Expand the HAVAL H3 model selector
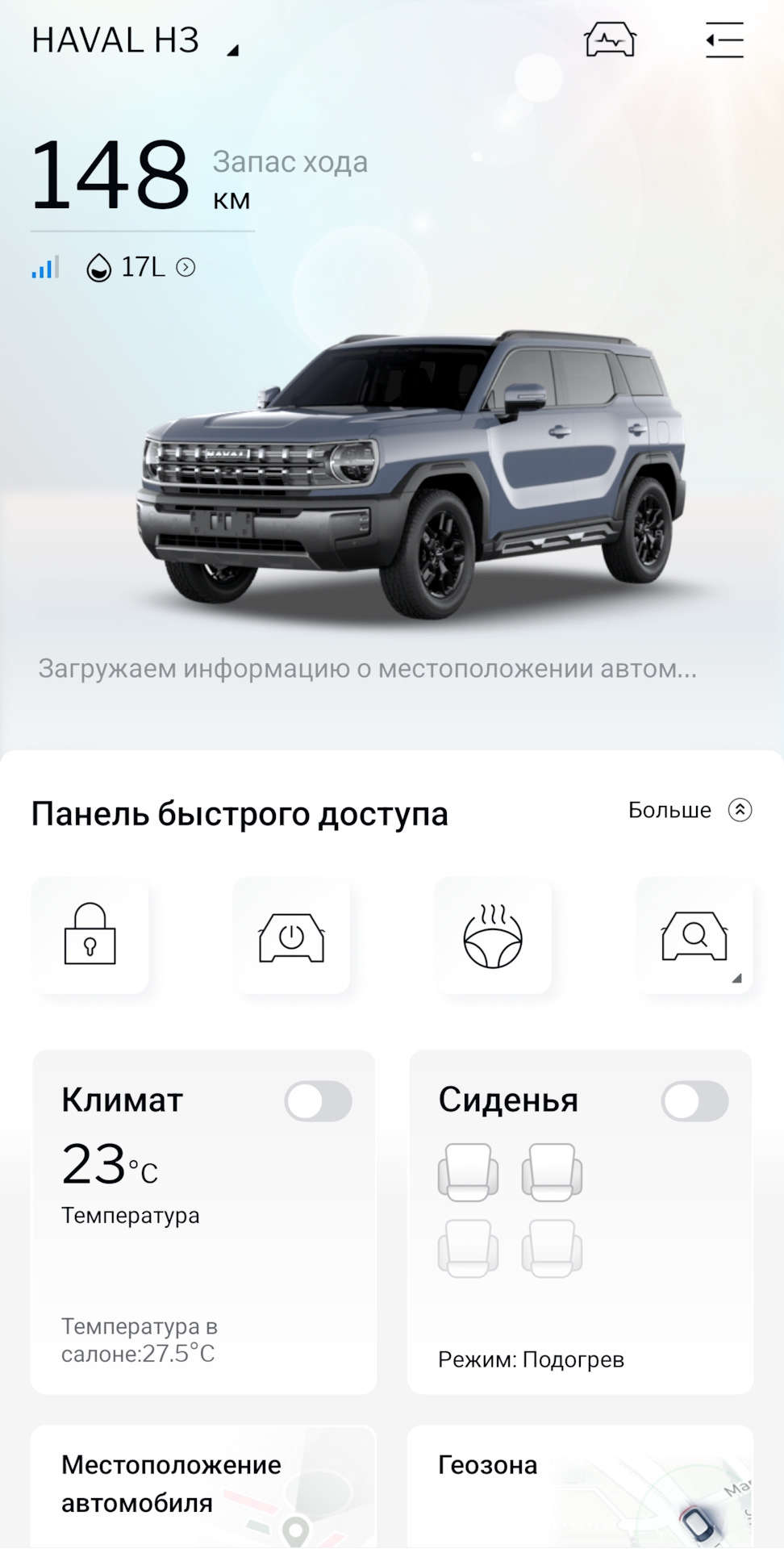784x1549 pixels. [232, 50]
